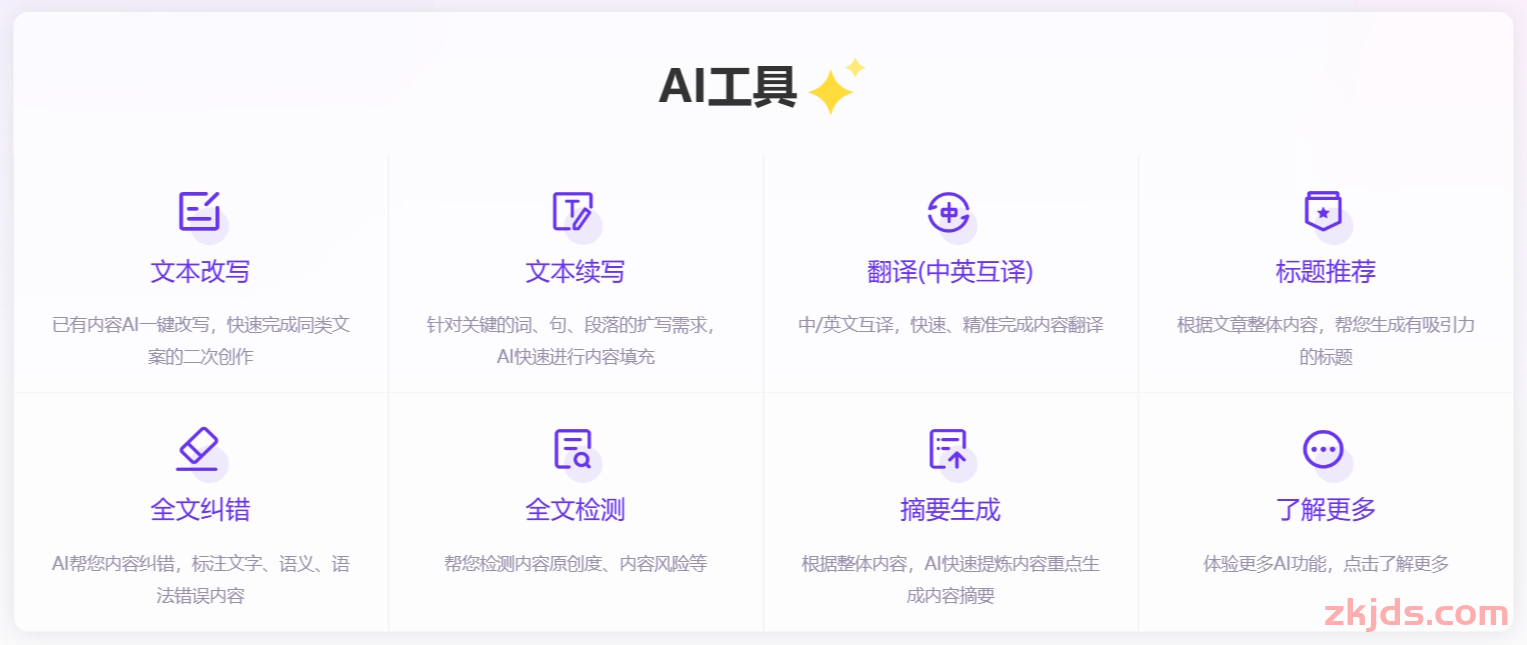Launch the 全文检测 tool card
The image size is (1527, 645).
click(575, 510)
